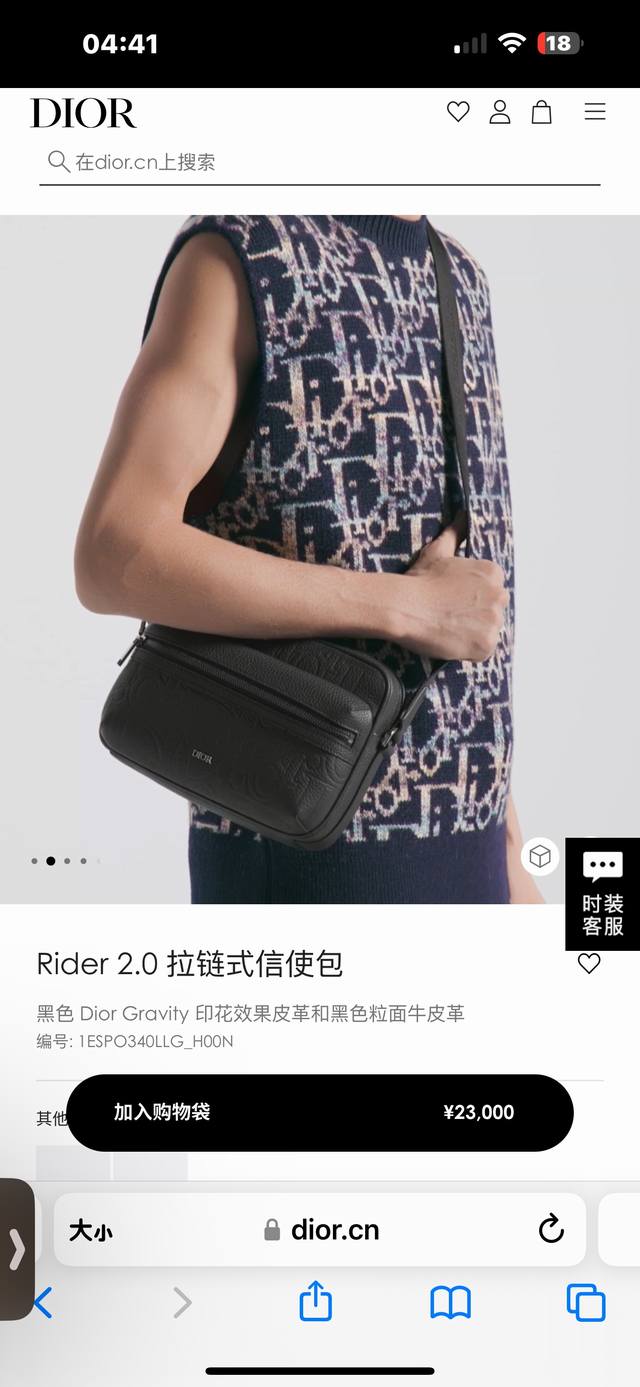Open the shopping bag icon
Screen dimensions: 640x1387
[541, 112]
